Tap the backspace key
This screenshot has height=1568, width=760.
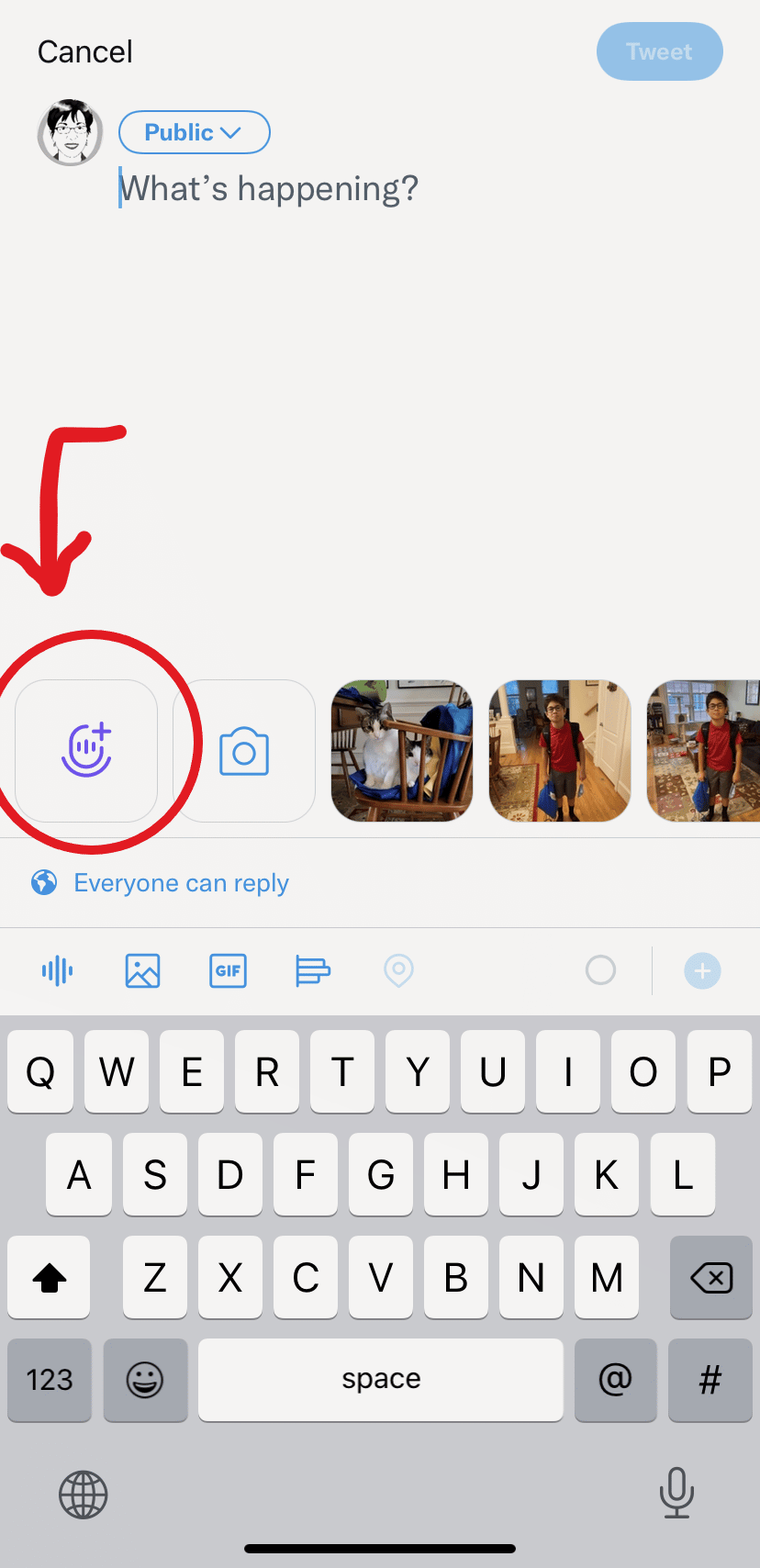(x=711, y=1277)
